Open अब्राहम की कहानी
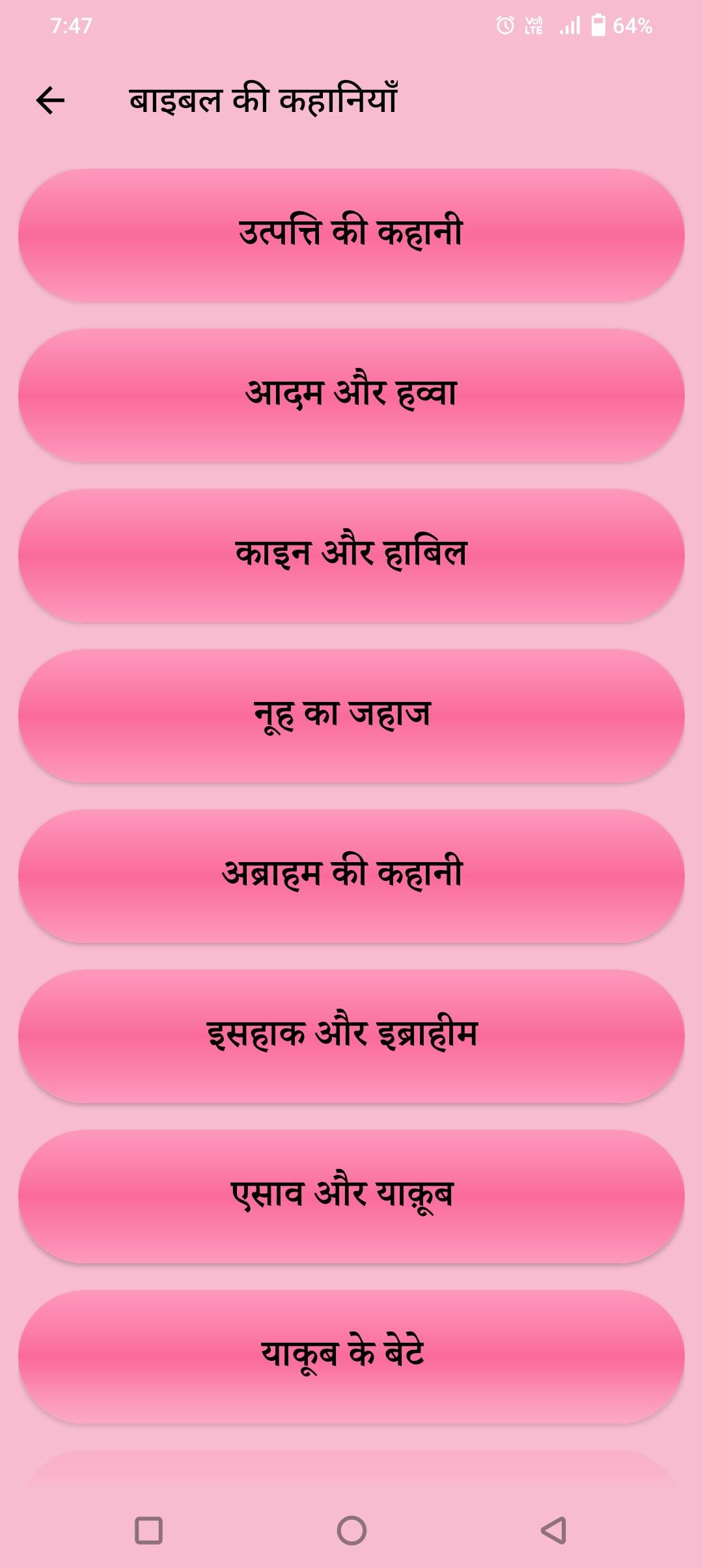Screen dimensions: 703x1568 tap(351, 876)
